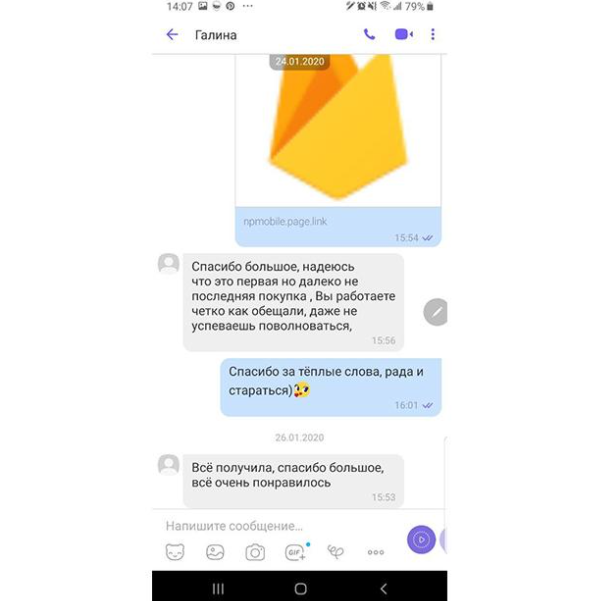The width and height of the screenshot is (601, 601).
Task: Start a video call with Галина
Action: pyautogui.click(x=403, y=34)
